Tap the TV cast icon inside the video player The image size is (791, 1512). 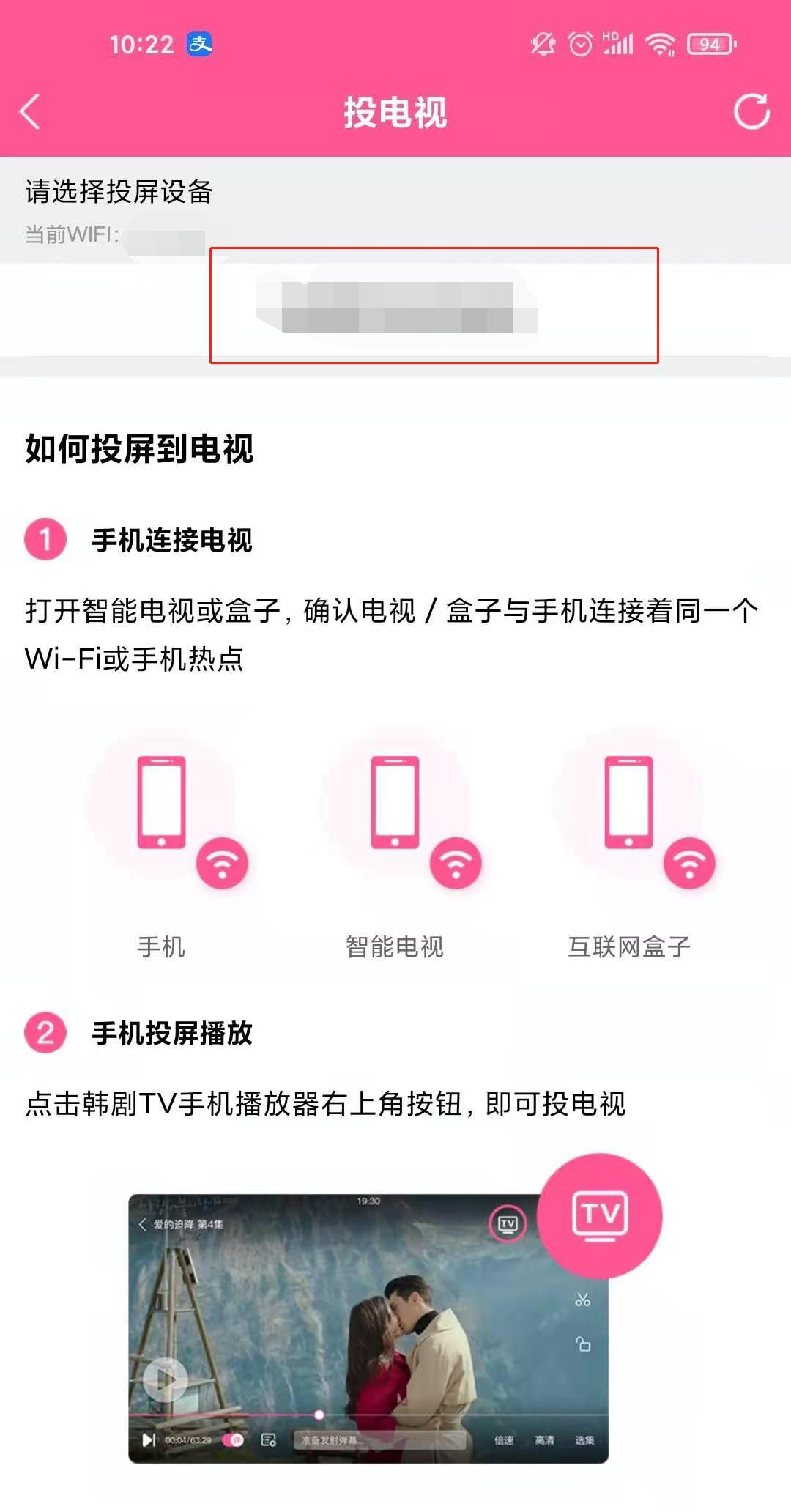click(x=505, y=1224)
